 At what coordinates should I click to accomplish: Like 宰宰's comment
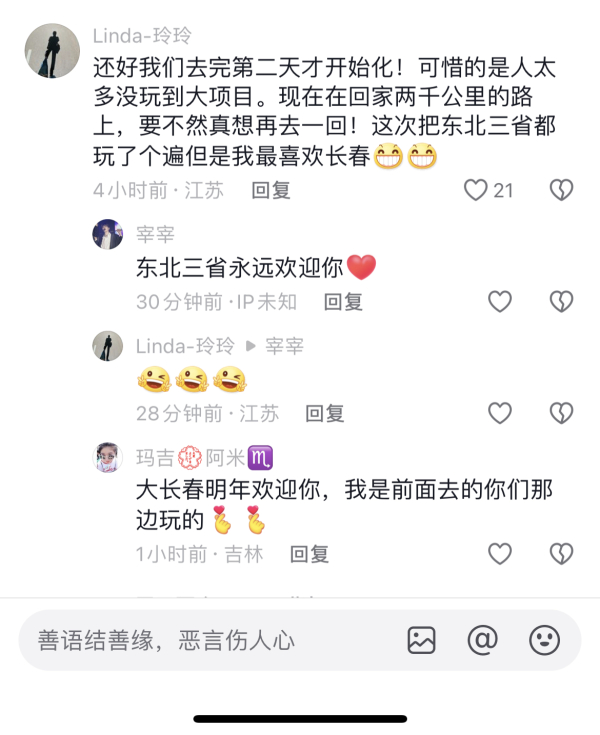coord(499,301)
